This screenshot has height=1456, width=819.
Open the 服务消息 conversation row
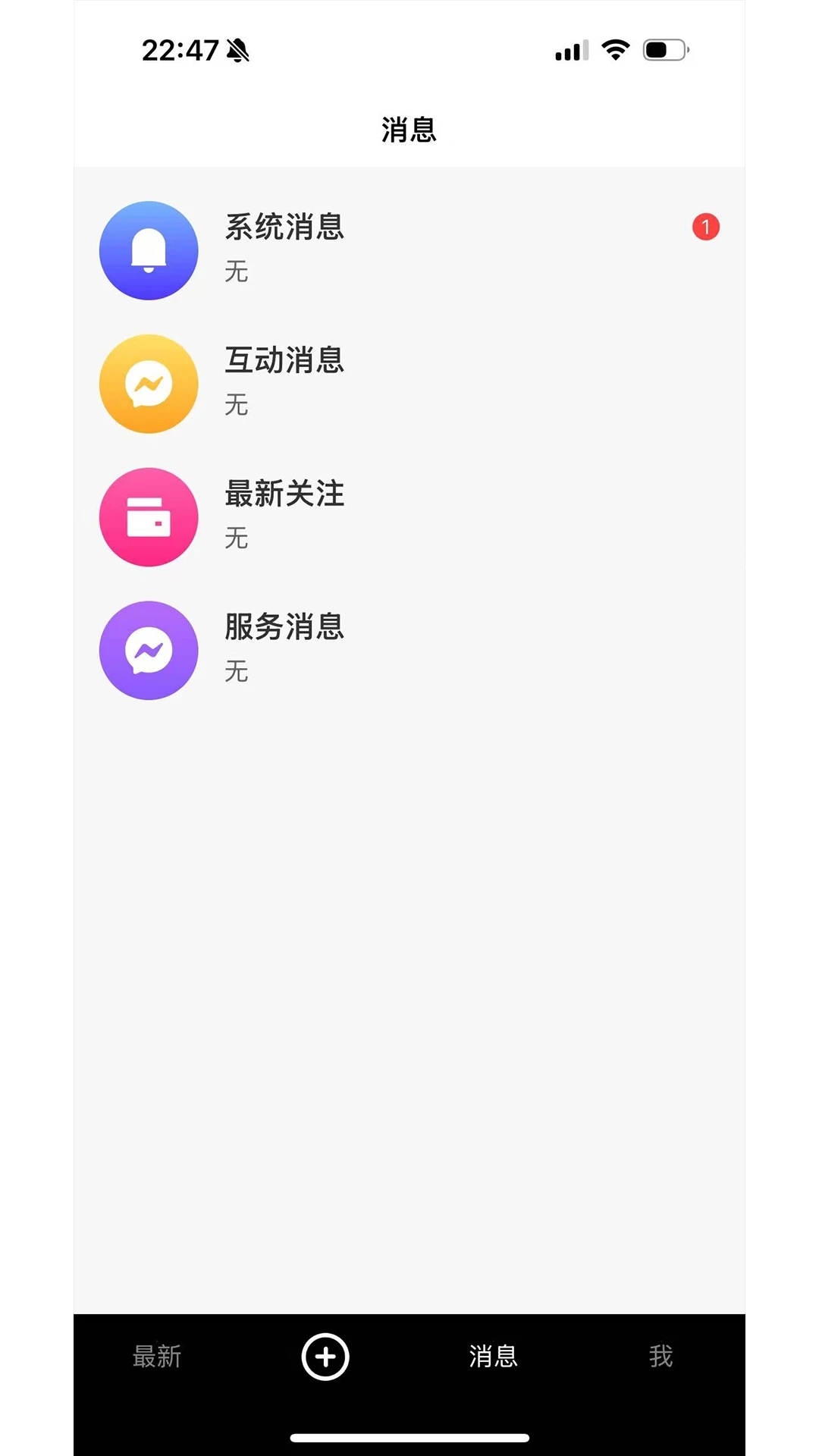coord(409,650)
